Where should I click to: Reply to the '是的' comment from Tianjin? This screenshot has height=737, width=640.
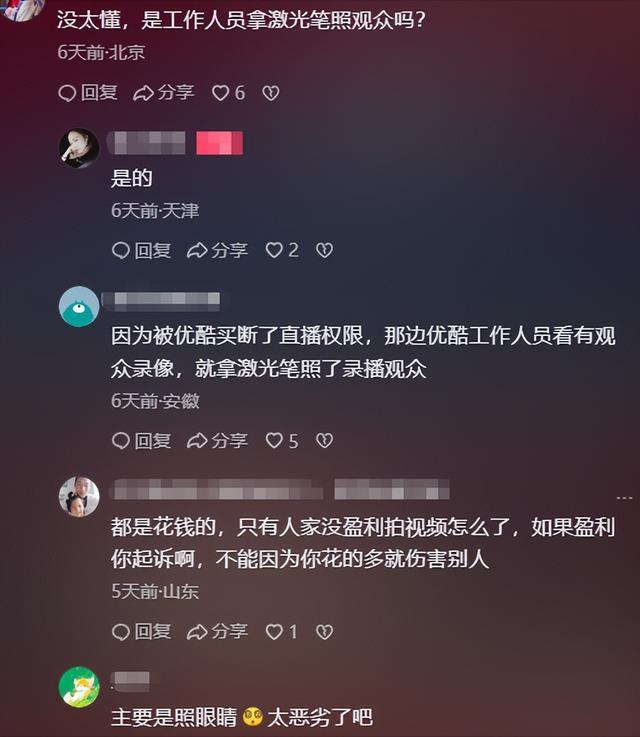click(x=142, y=250)
